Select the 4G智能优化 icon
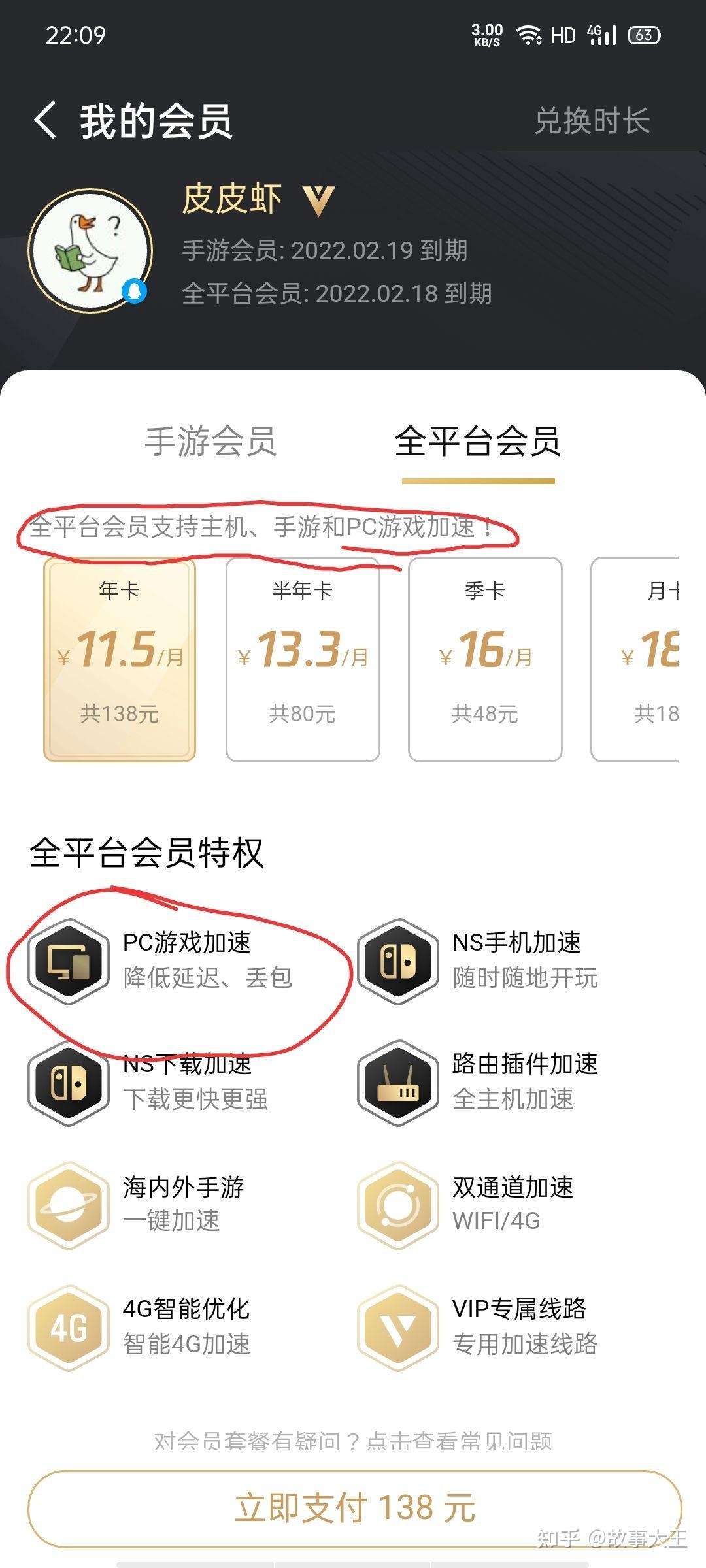 pos(68,1326)
